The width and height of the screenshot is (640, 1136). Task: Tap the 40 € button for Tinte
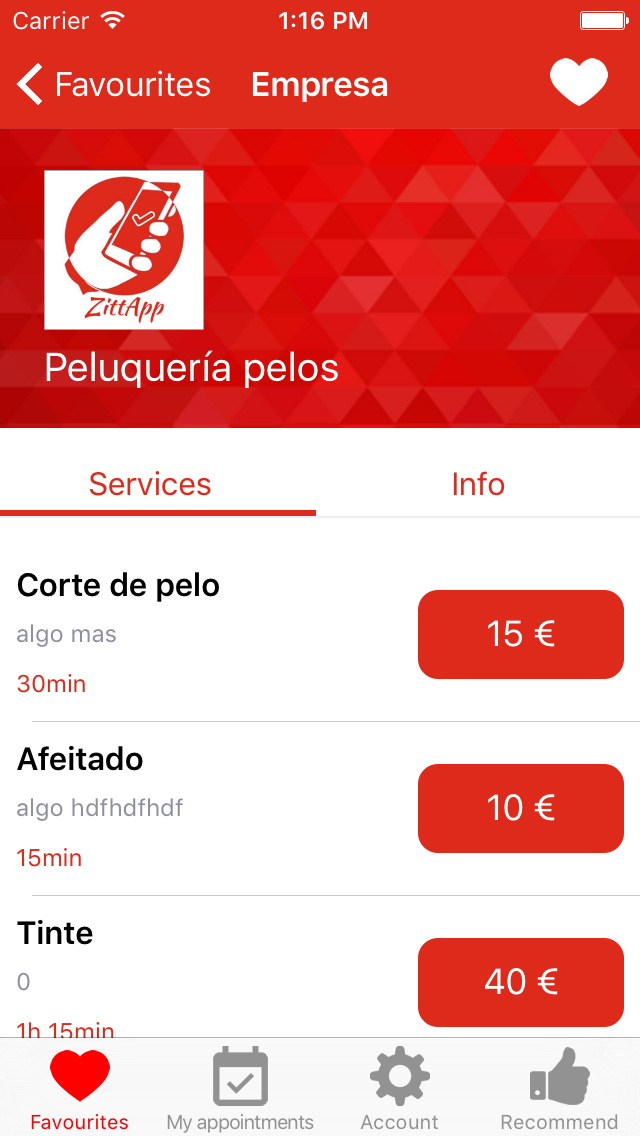[x=520, y=982]
